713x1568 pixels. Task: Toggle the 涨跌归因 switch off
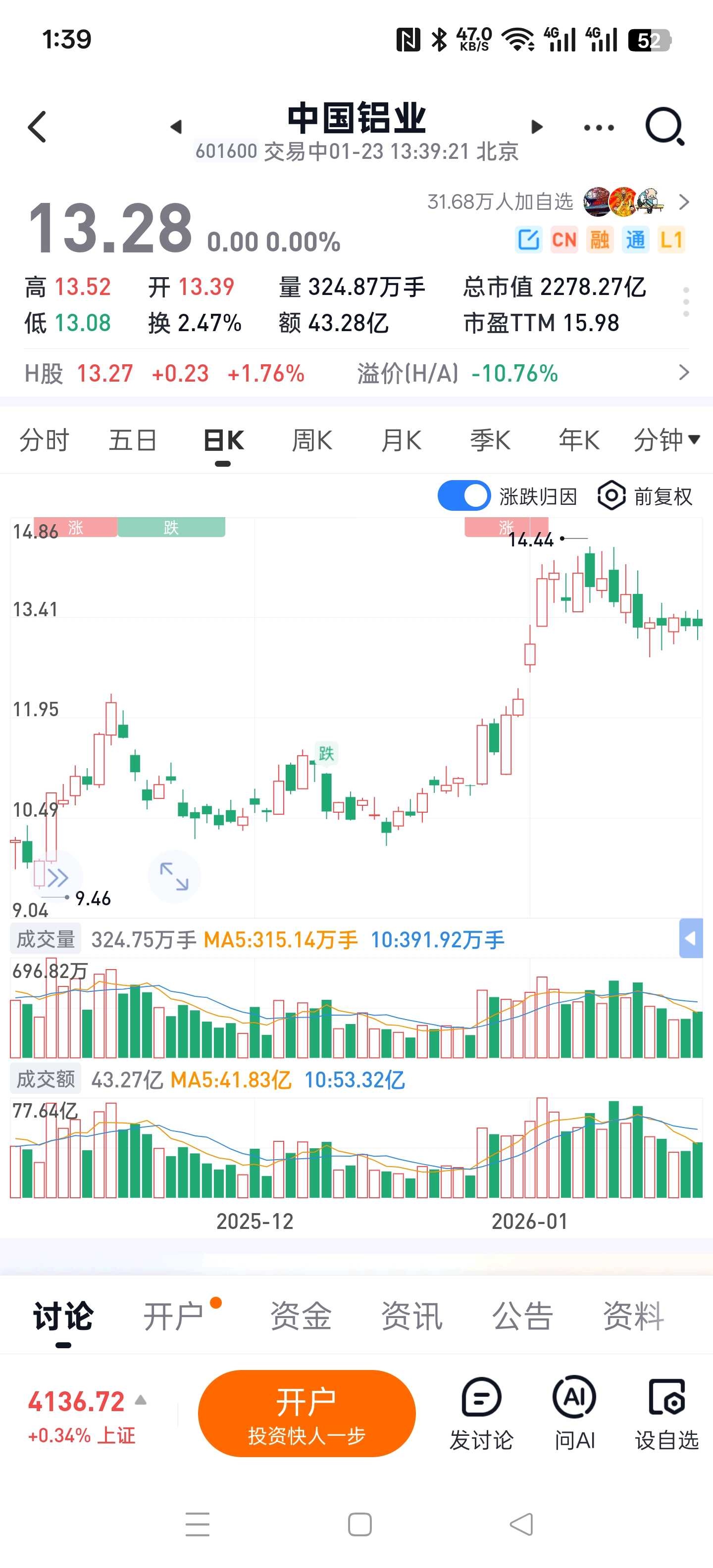(464, 496)
